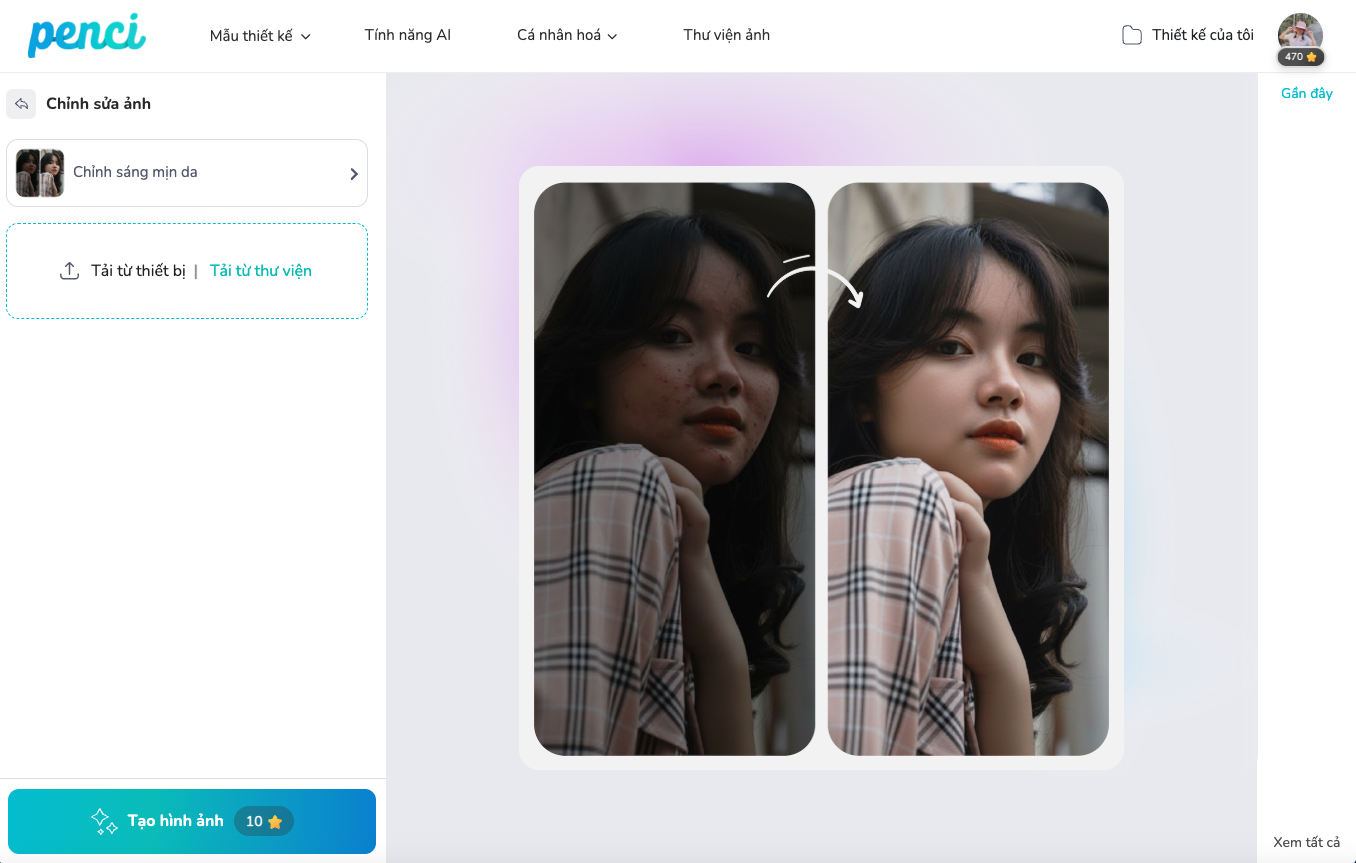Go to Penci home via logo
This screenshot has width=1356, height=863.
pos(87,35)
